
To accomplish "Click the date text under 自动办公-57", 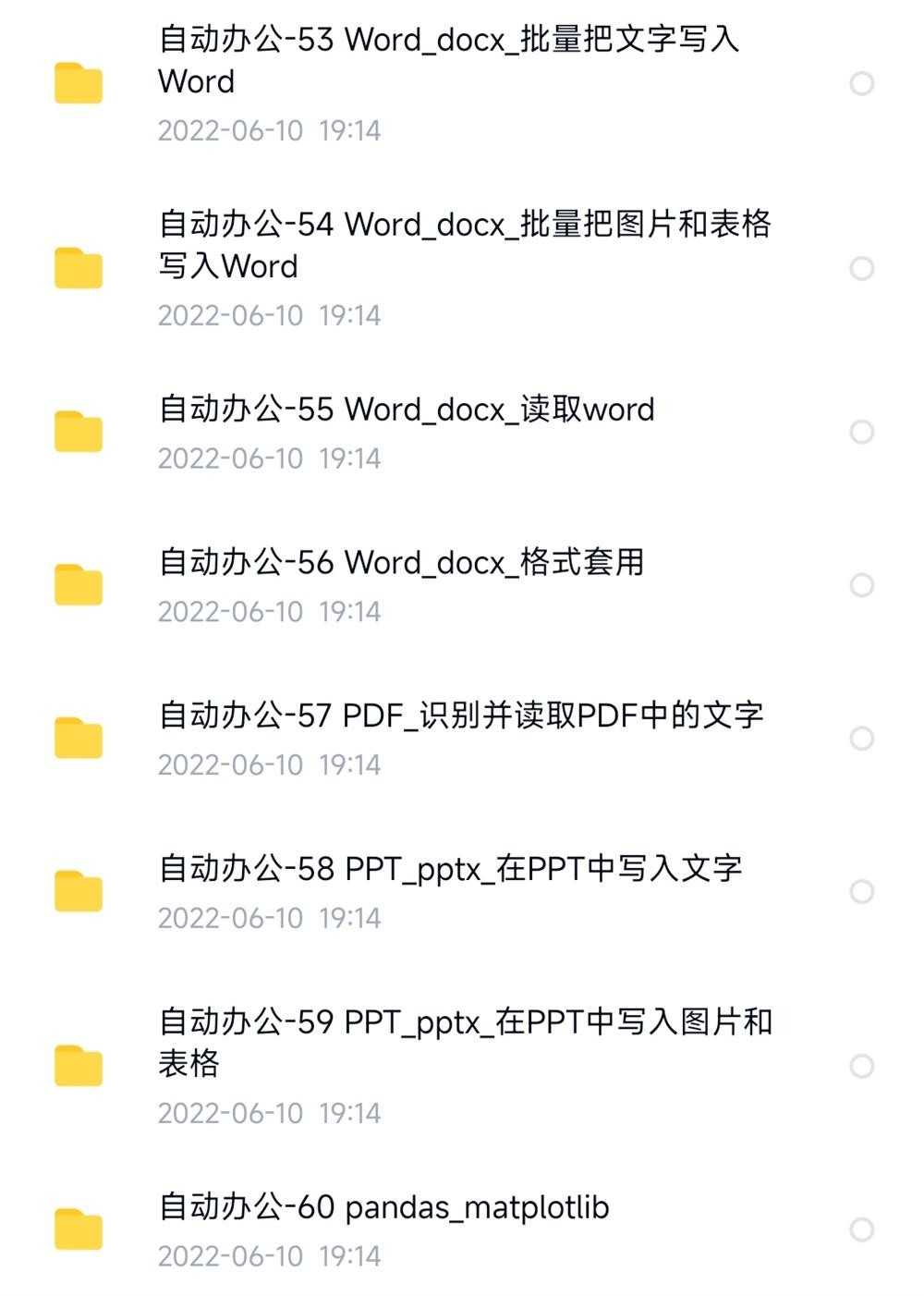I will 270,764.
